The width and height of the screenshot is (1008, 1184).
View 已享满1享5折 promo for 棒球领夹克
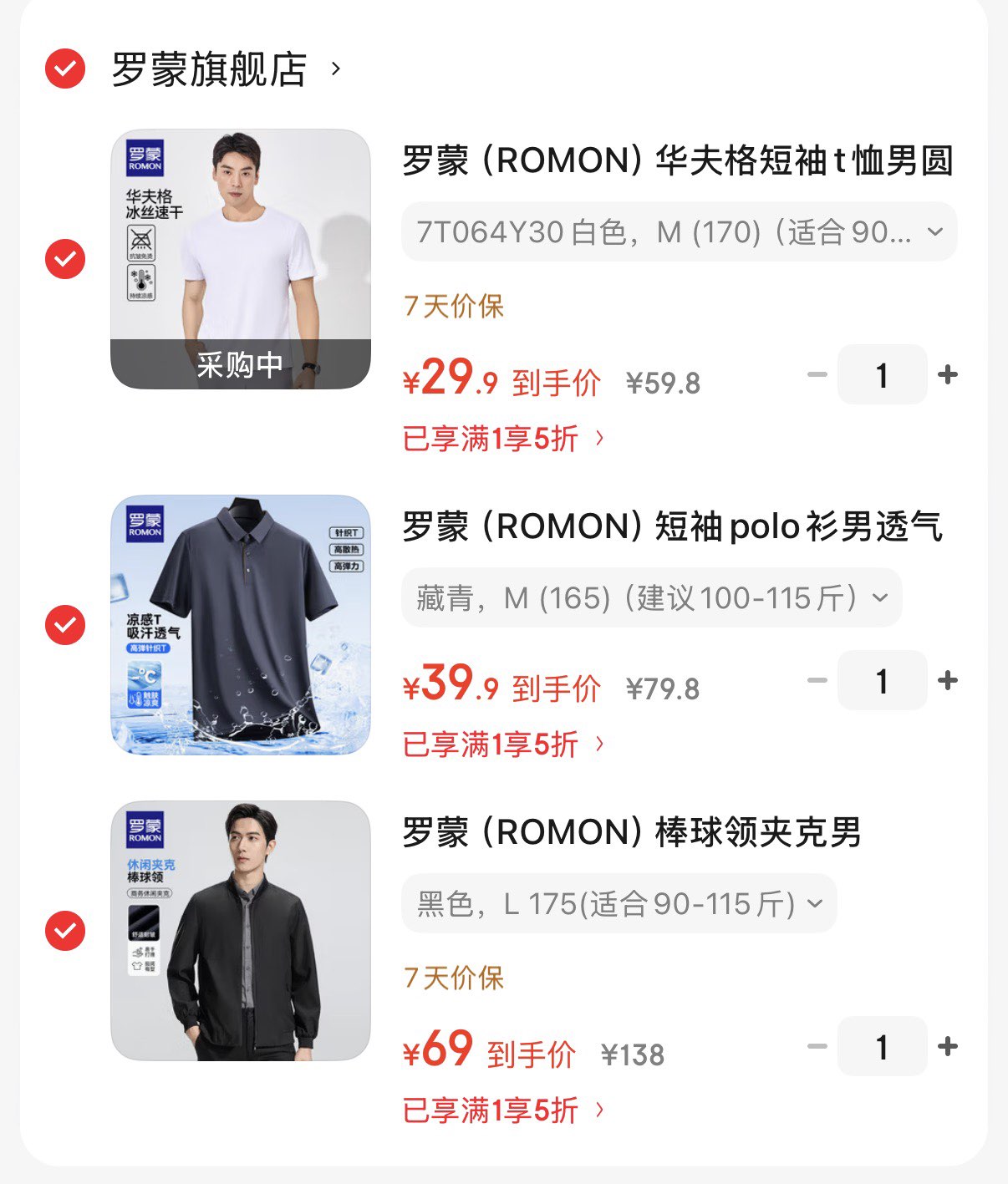point(503,1110)
